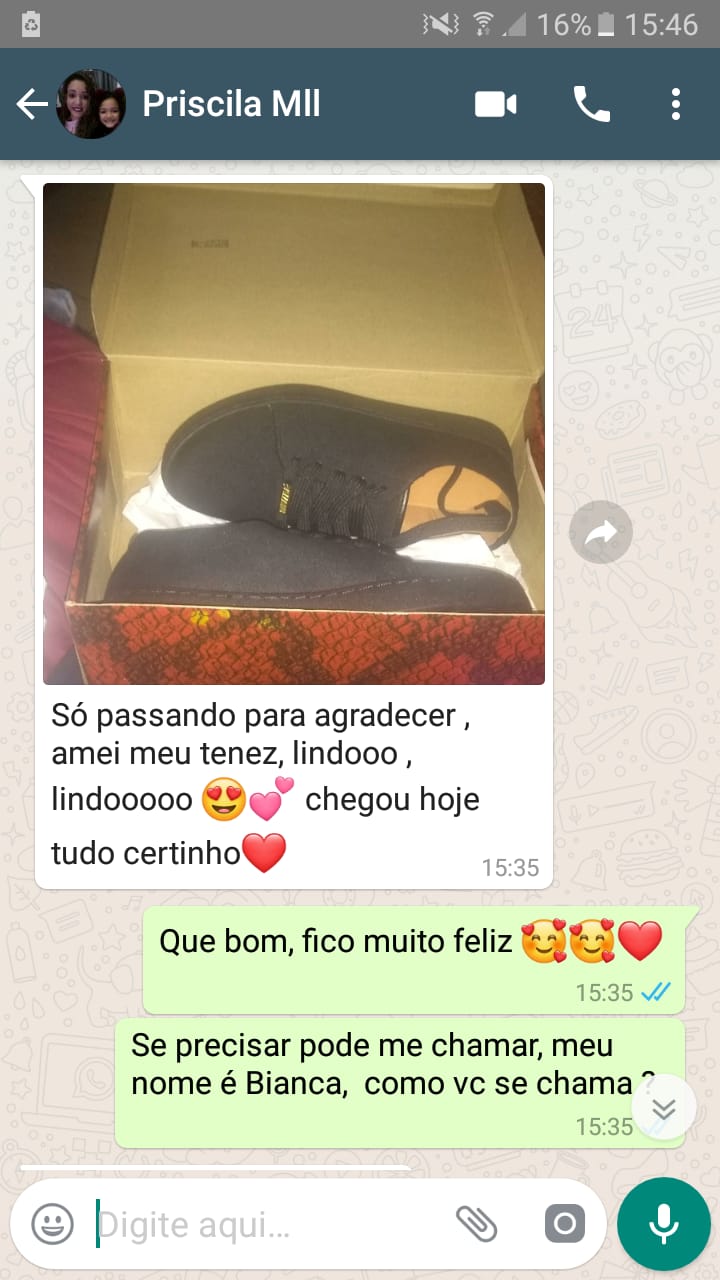Tap the microphone voice message button
The image size is (720, 1280).
(663, 1223)
